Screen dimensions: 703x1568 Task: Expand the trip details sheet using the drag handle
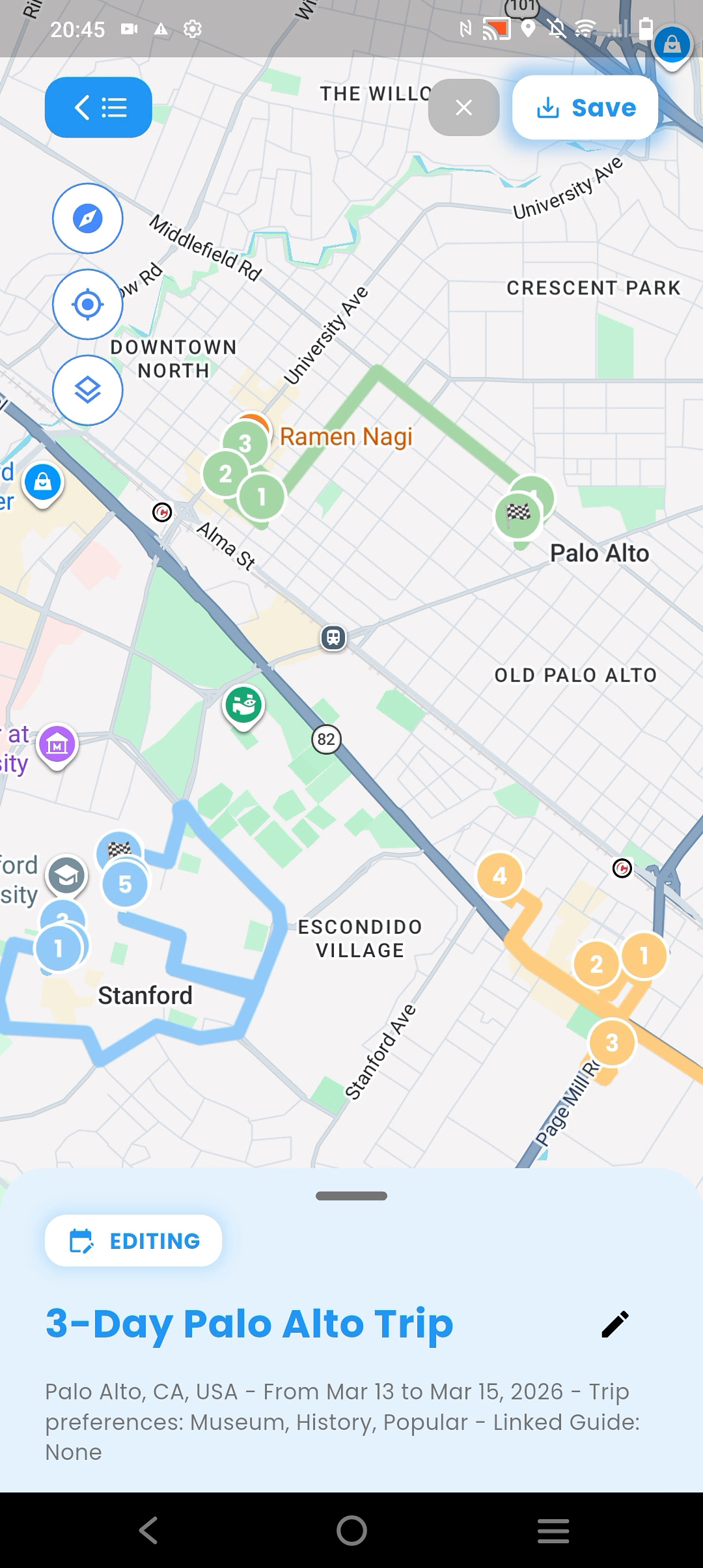click(351, 1195)
